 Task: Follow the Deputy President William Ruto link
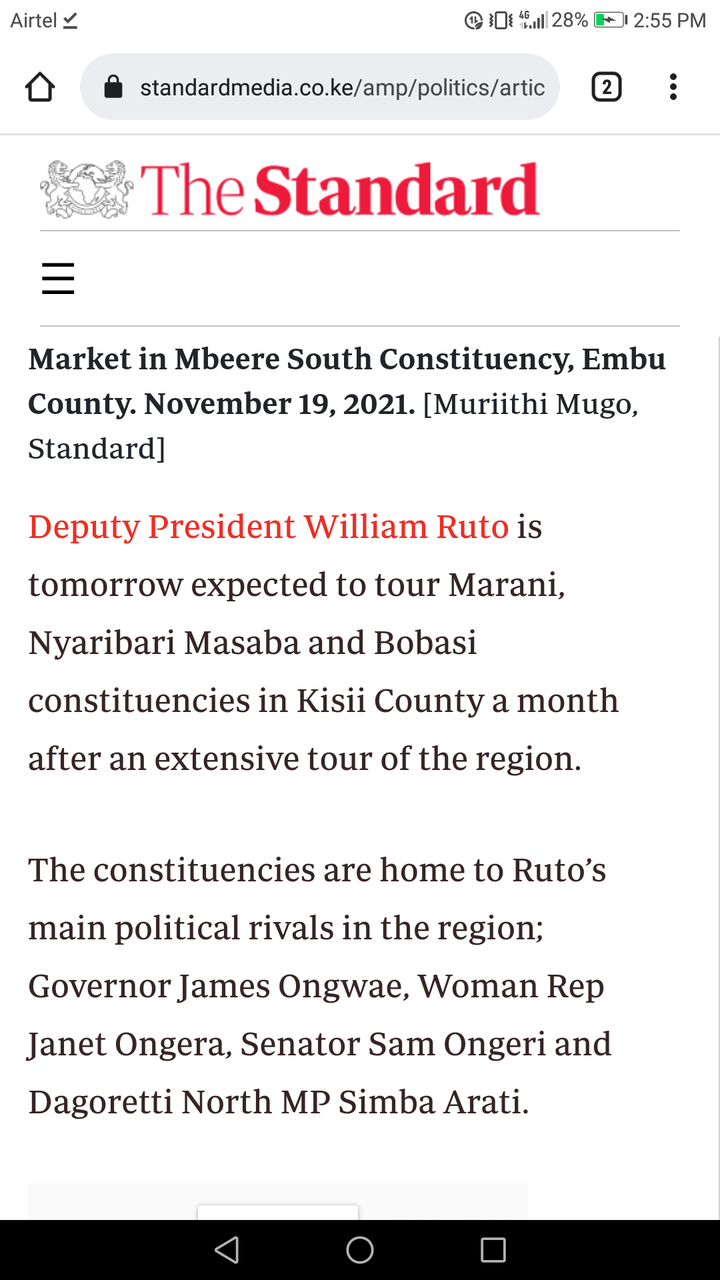tap(269, 526)
